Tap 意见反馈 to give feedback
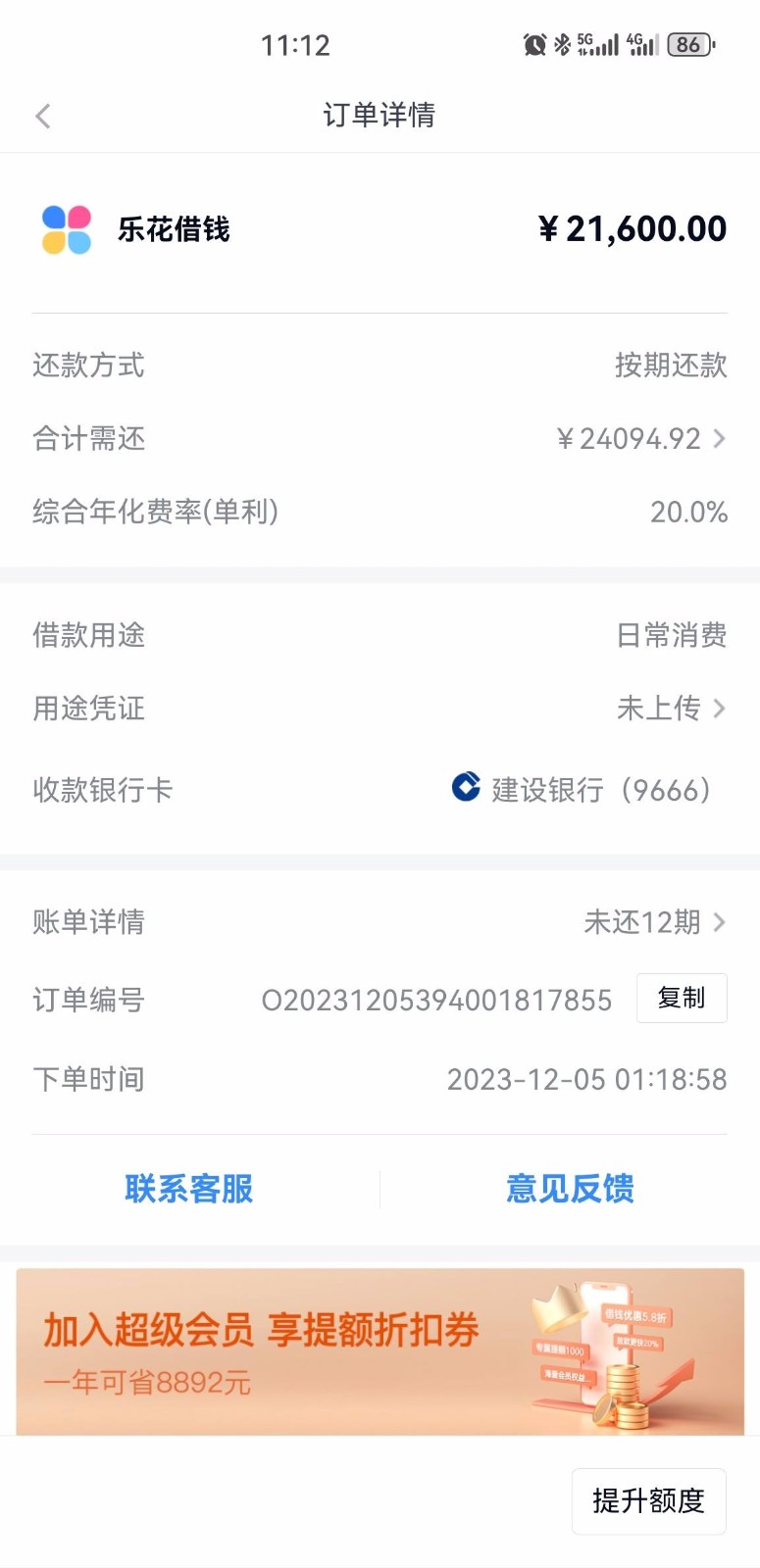 pos(569,1188)
